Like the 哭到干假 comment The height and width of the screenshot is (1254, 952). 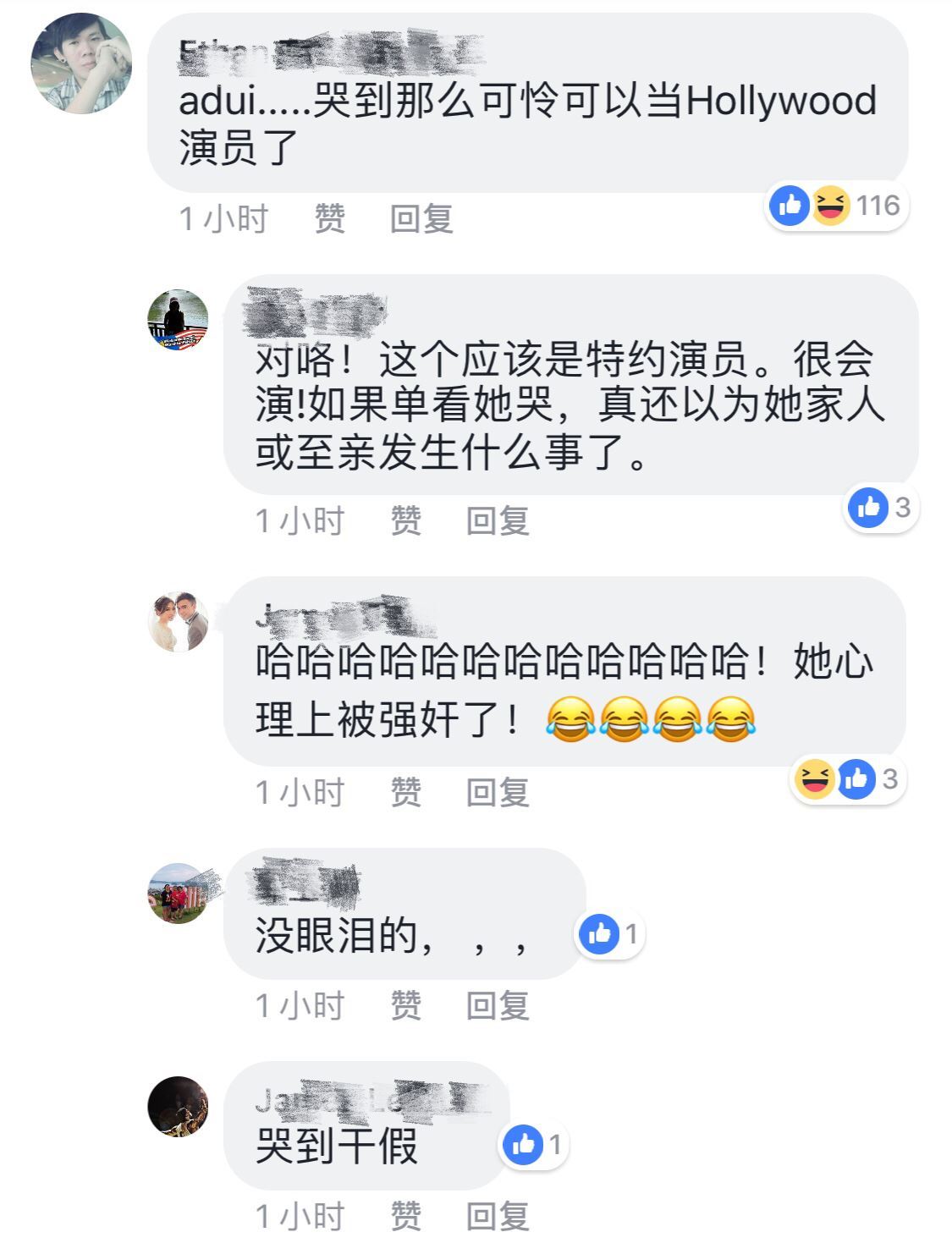pyautogui.click(x=405, y=1217)
